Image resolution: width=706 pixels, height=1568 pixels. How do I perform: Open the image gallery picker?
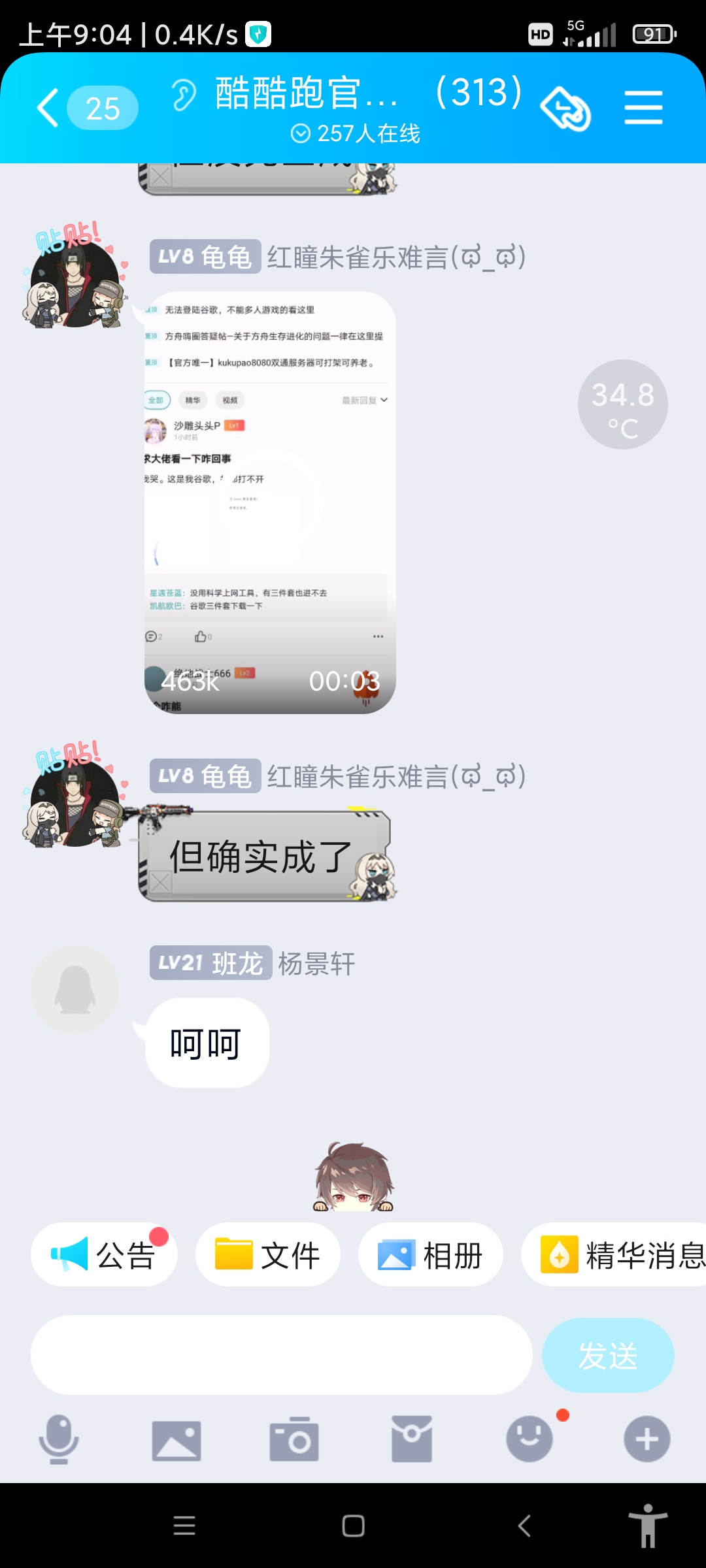(x=176, y=1440)
